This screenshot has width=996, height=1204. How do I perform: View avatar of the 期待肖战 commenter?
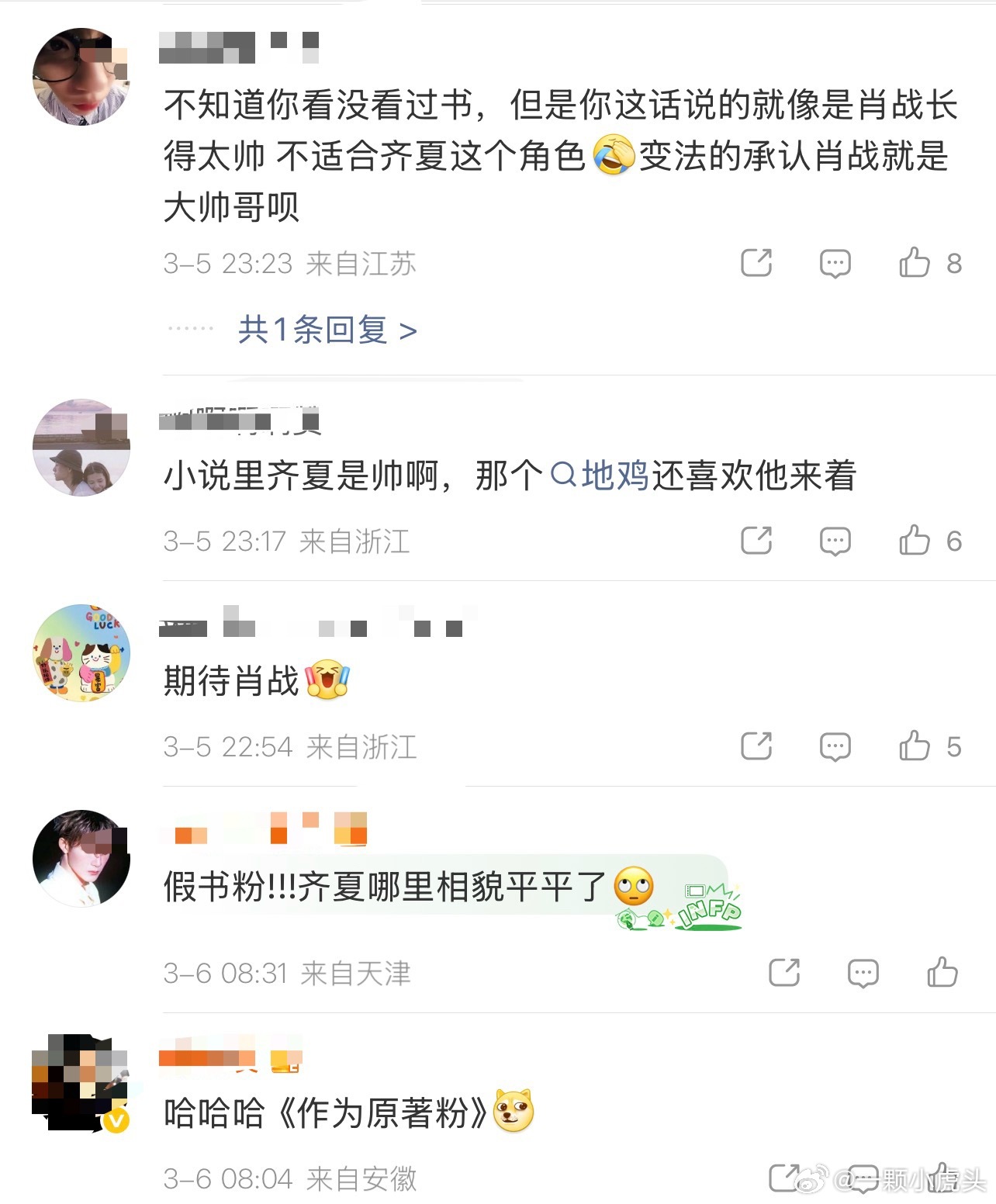[81, 652]
